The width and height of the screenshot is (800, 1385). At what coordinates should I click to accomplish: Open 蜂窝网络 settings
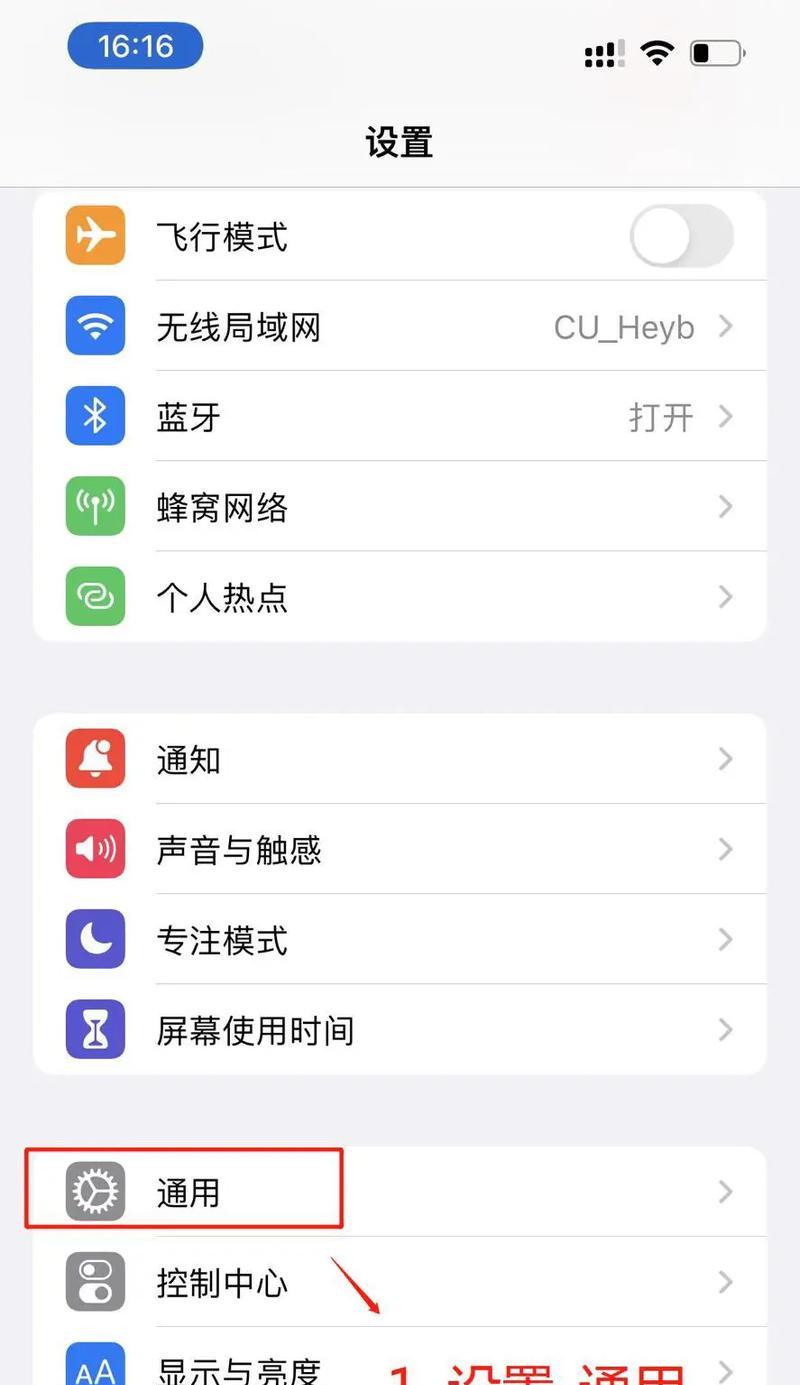(x=400, y=507)
